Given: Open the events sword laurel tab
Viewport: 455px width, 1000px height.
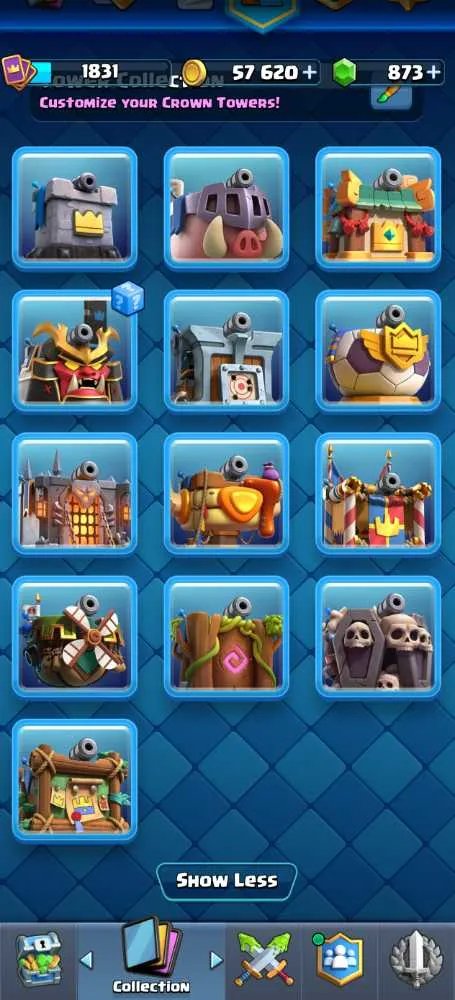Looking at the screenshot, I should point(416,959).
